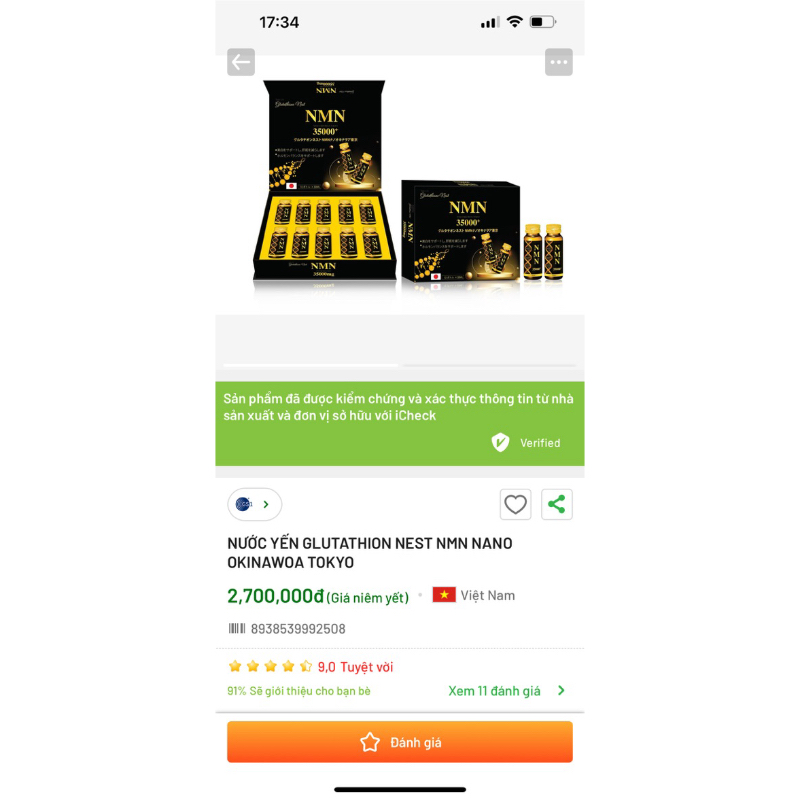Add product to favorites with heart icon
Image resolution: width=800 pixels, height=800 pixels.
tap(515, 505)
